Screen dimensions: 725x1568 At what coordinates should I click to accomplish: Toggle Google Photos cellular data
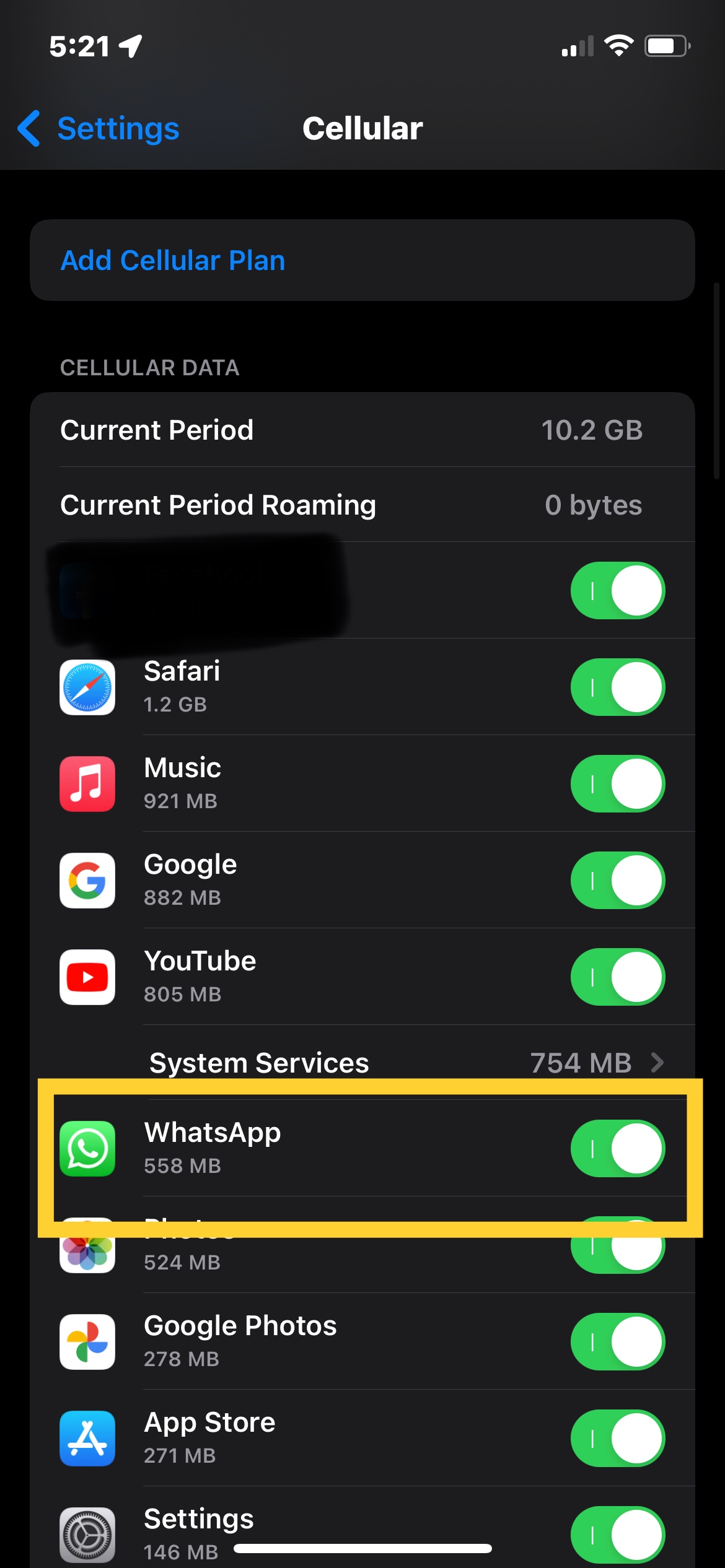pyautogui.click(x=617, y=1341)
